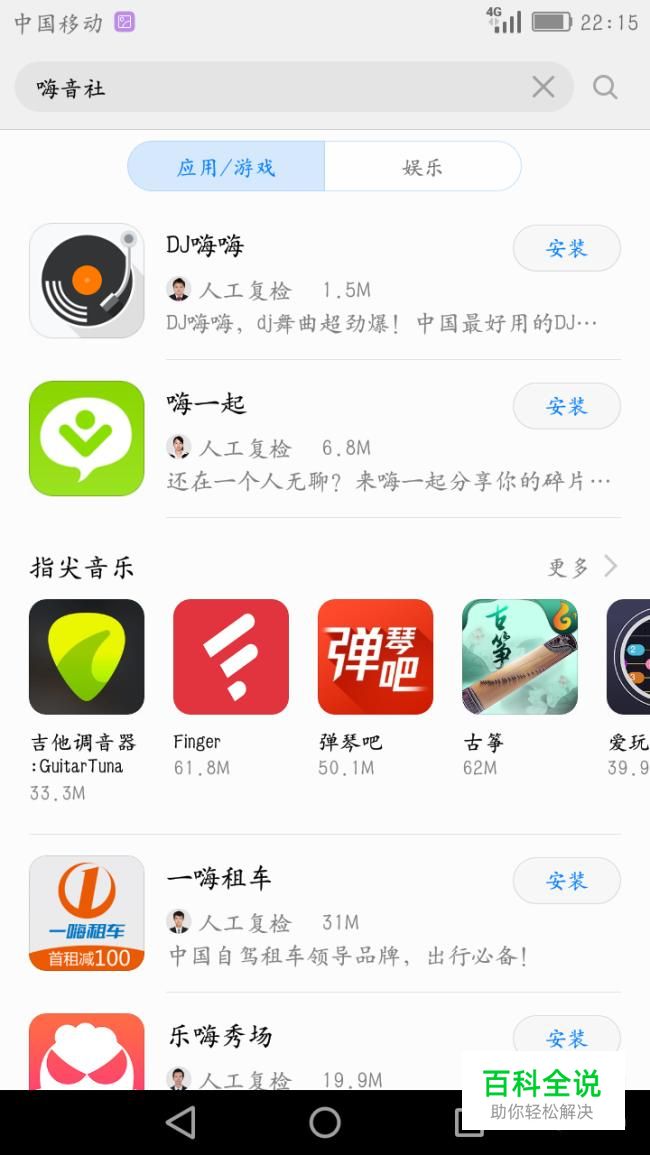
Task: Open the 弹琴吧 app tile
Action: pos(375,656)
